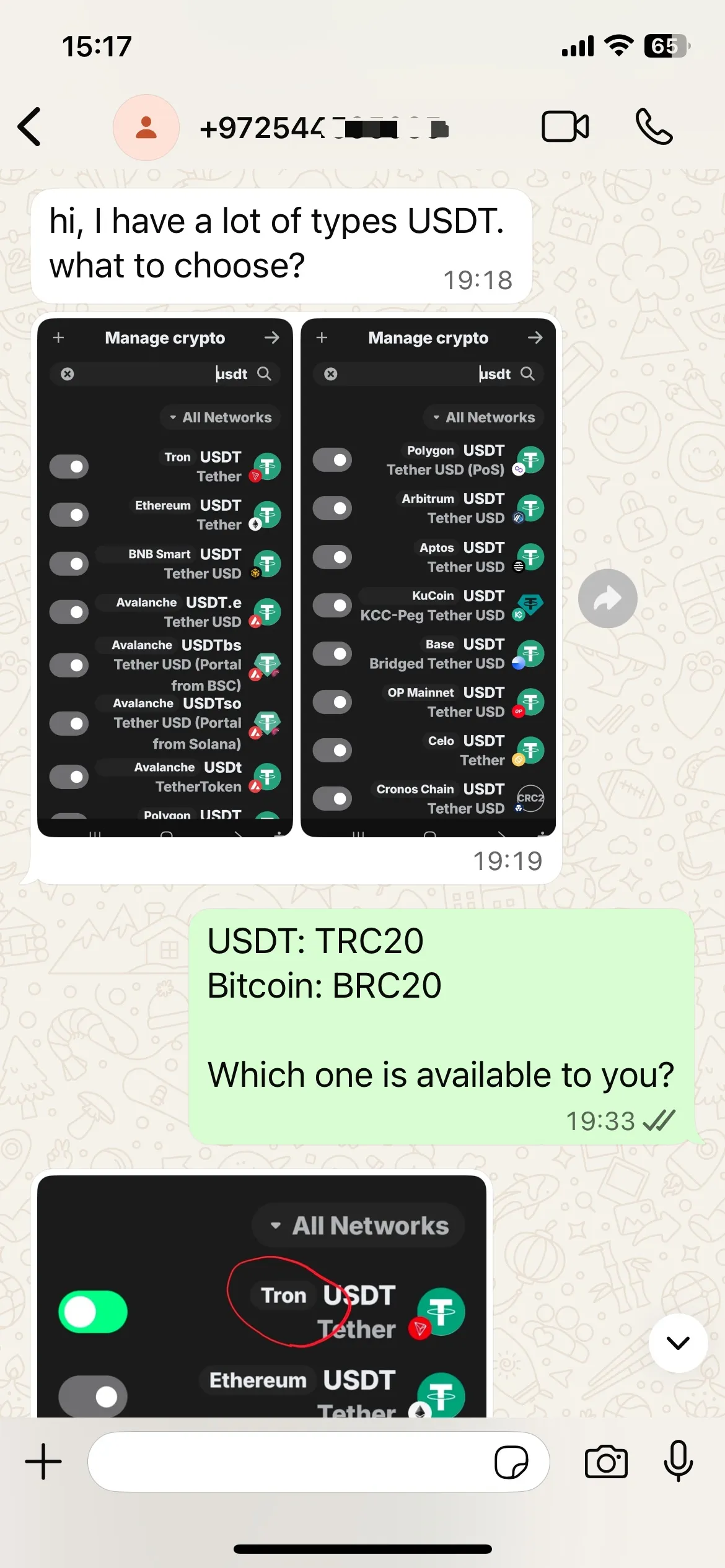Open the second Manage crypto screenshot listing Polygon
This screenshot has width=725, height=1568.
click(428, 576)
